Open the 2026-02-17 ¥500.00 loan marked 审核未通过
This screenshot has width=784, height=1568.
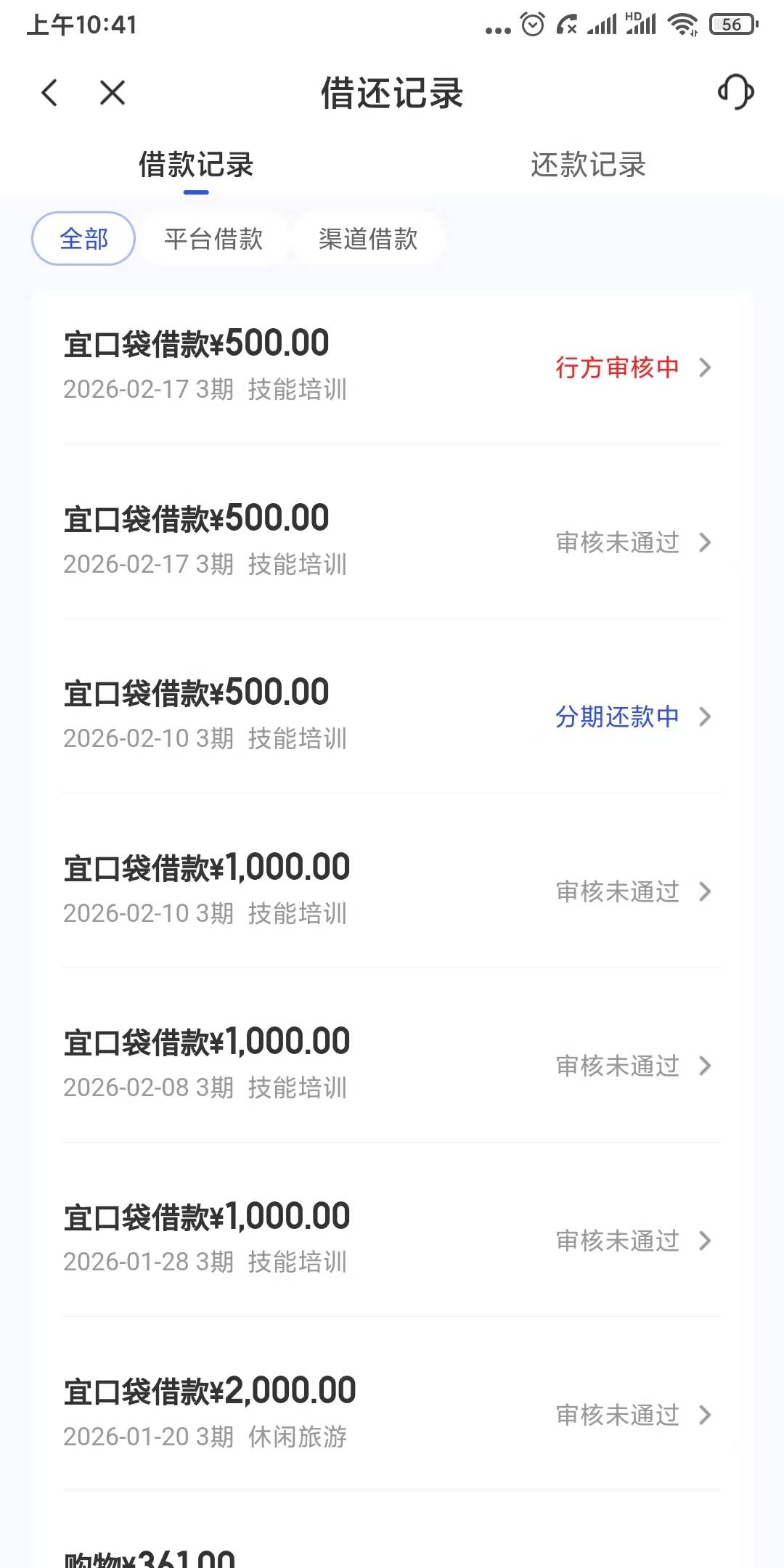(x=392, y=541)
